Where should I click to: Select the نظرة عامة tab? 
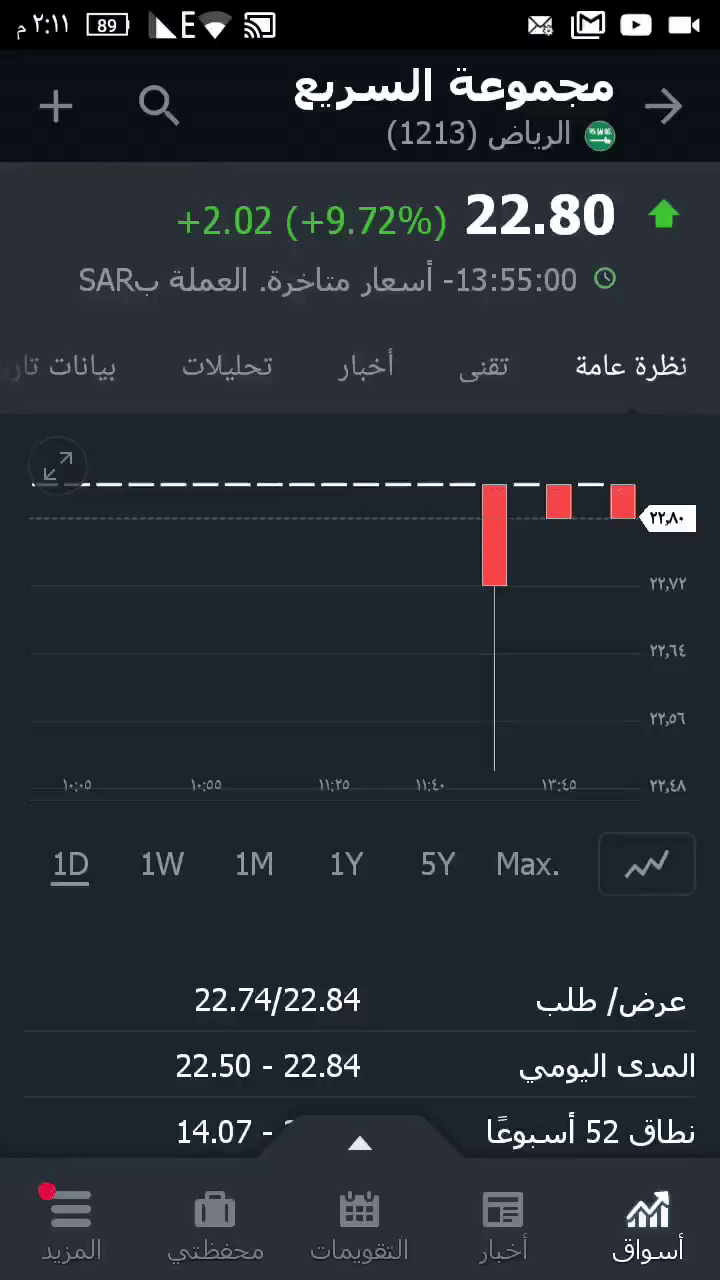(x=631, y=366)
